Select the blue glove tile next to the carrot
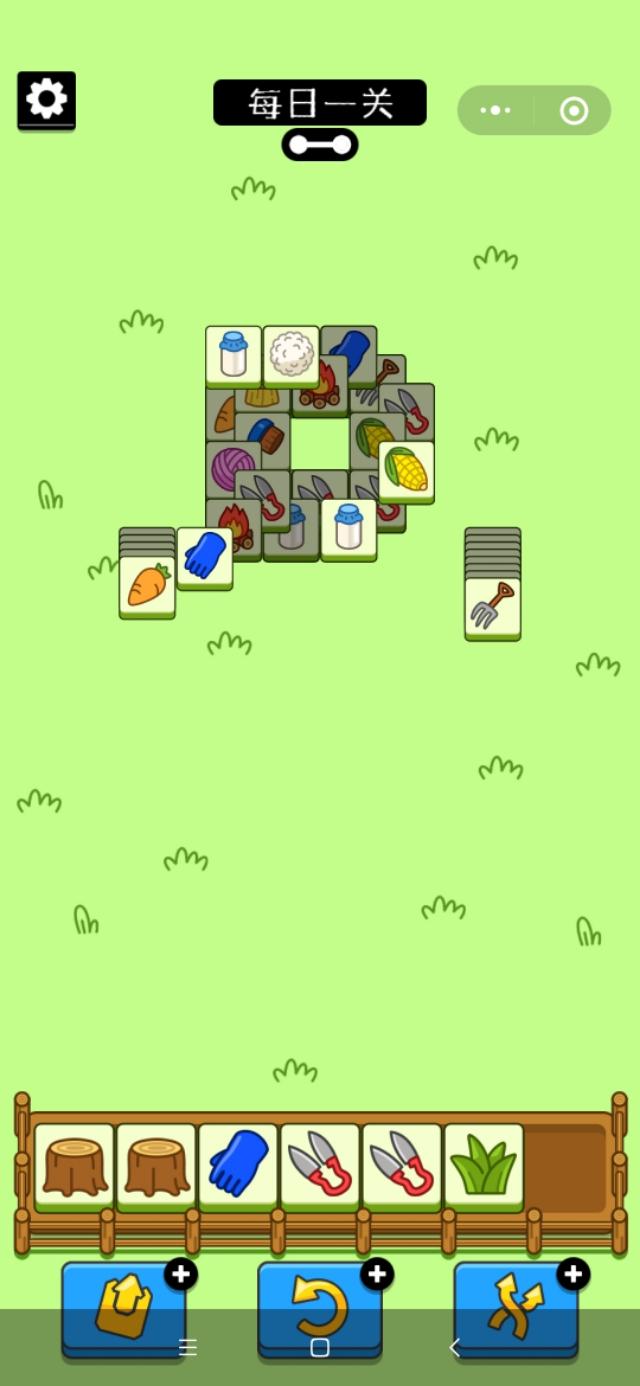Viewport: 640px width, 1386px height. pos(205,557)
